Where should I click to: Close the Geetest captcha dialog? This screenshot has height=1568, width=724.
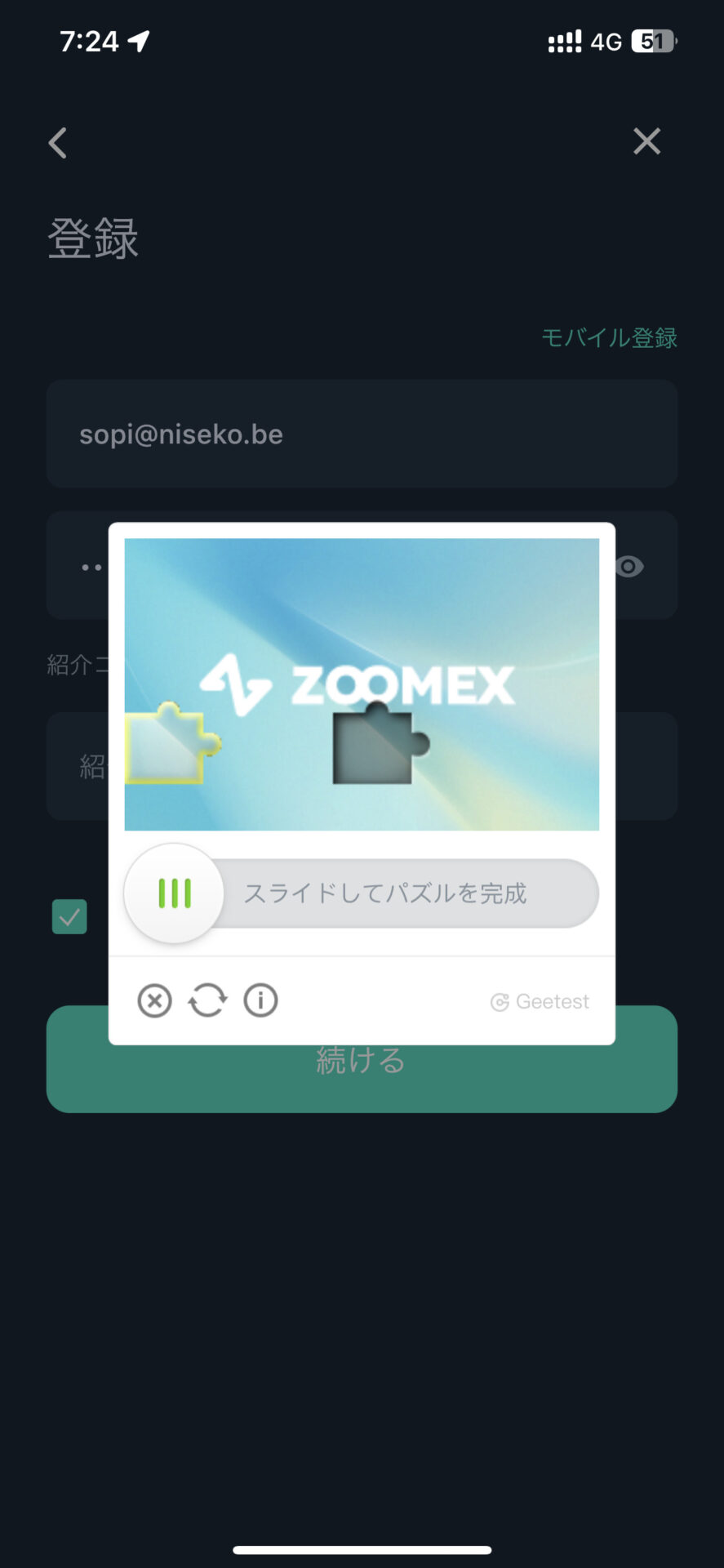[154, 1000]
